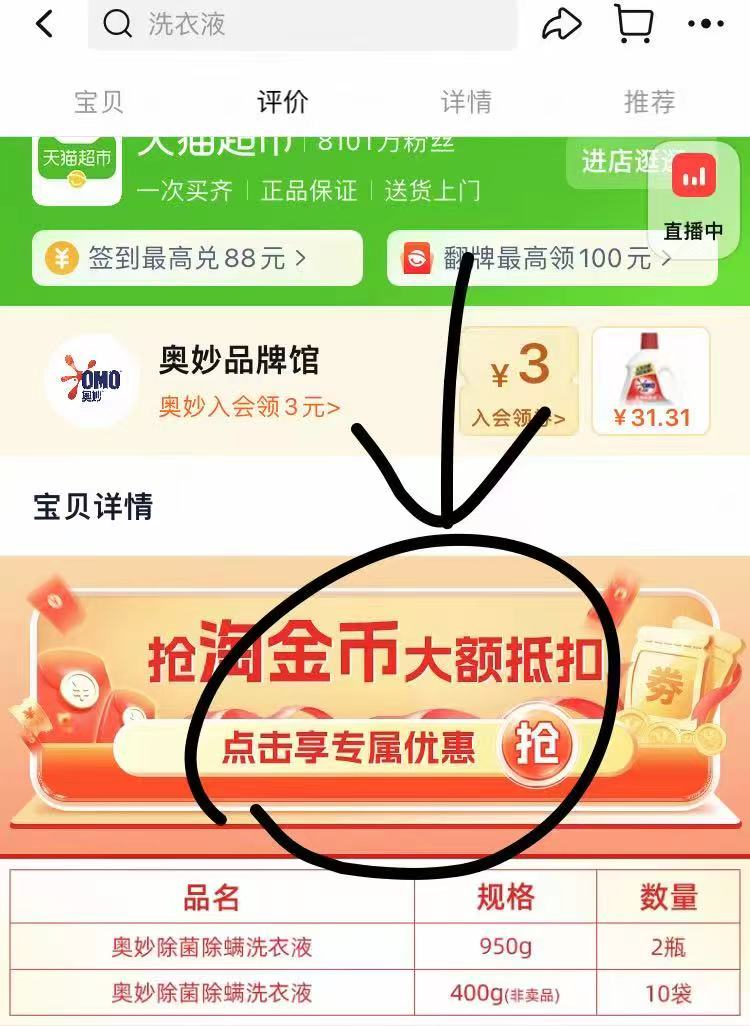The height and width of the screenshot is (1026, 750).
Task: Open the three-dot overflow menu
Action: [705, 24]
